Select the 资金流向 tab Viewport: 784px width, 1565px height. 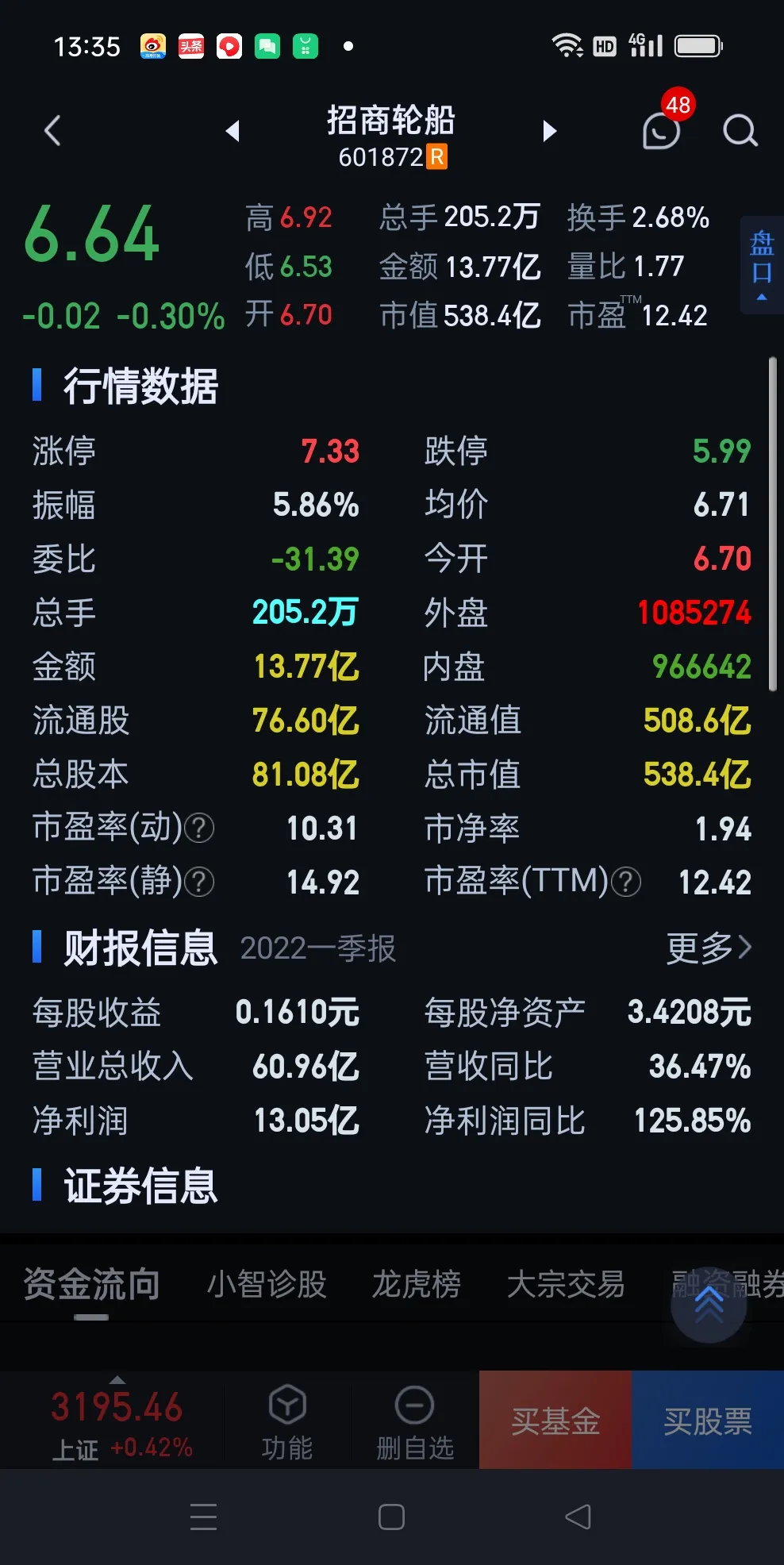(92, 1284)
